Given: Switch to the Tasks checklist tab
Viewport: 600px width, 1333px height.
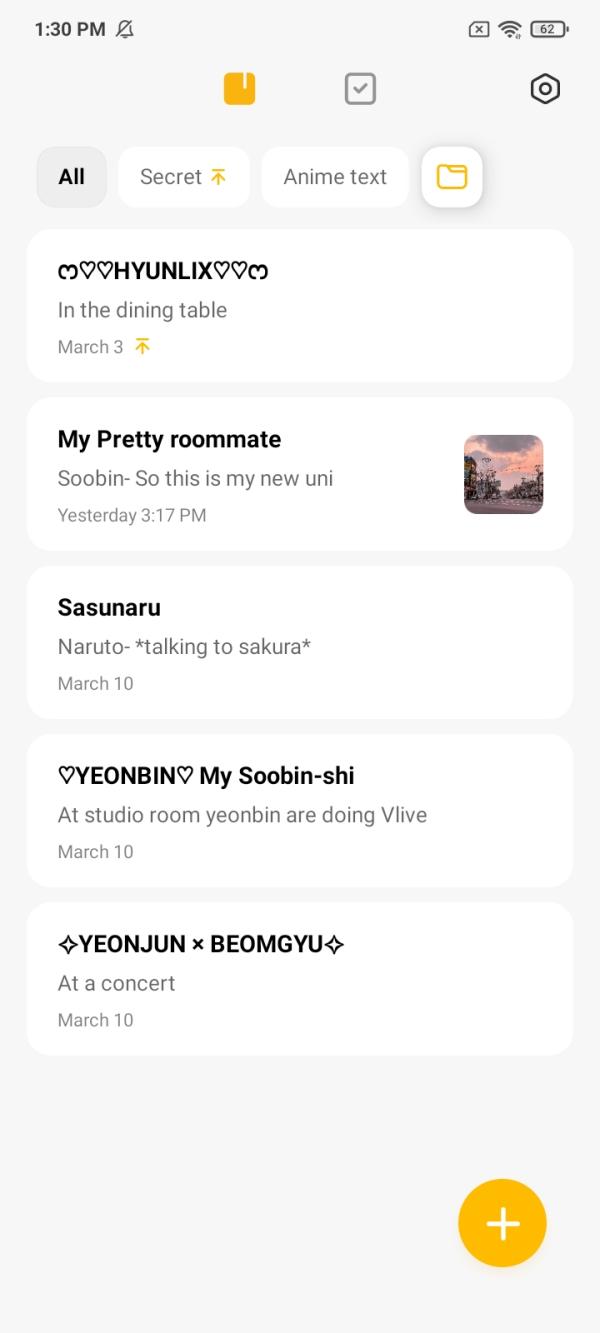Looking at the screenshot, I should 360,89.
